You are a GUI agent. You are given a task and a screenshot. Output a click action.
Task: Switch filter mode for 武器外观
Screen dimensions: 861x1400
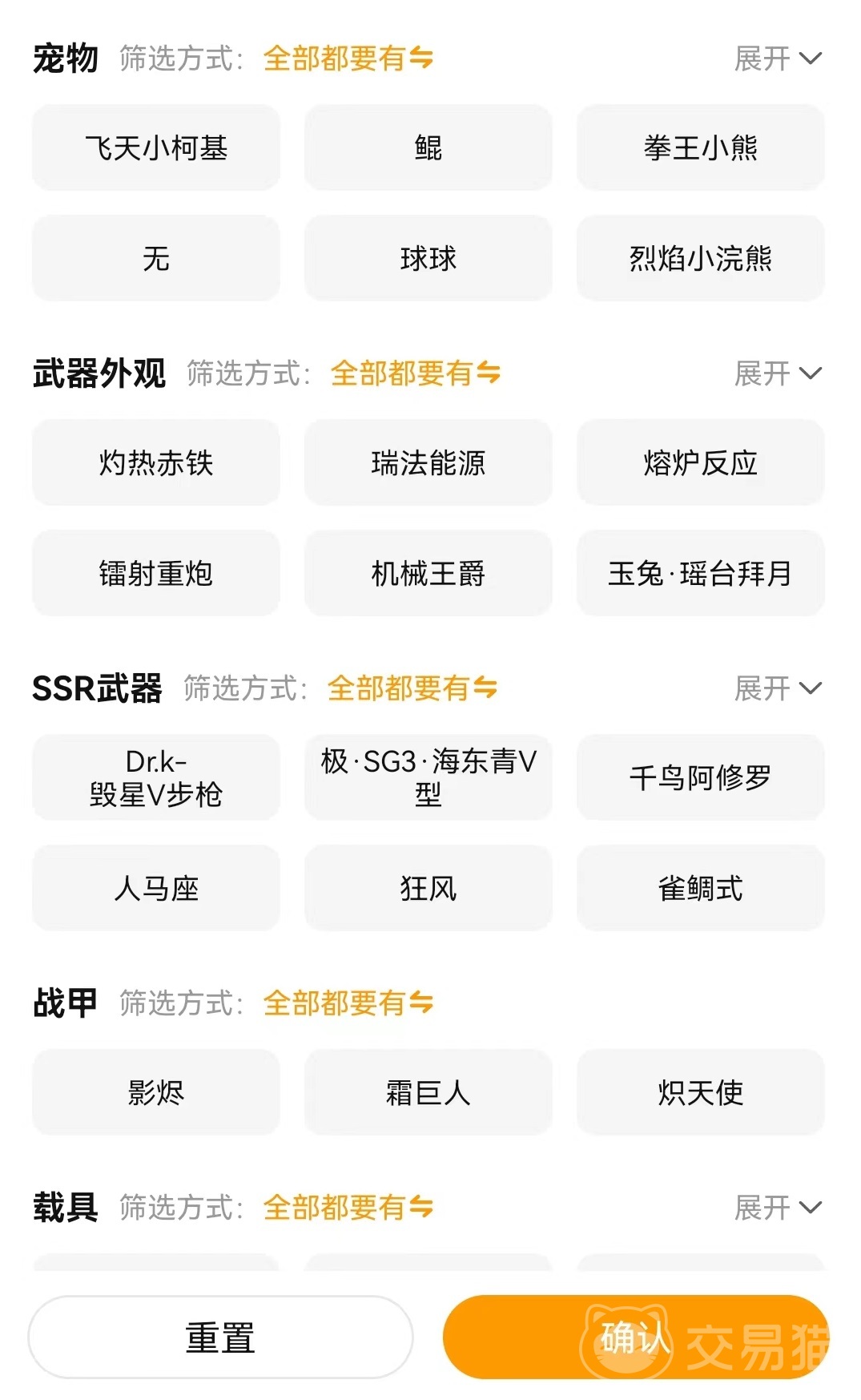[415, 373]
